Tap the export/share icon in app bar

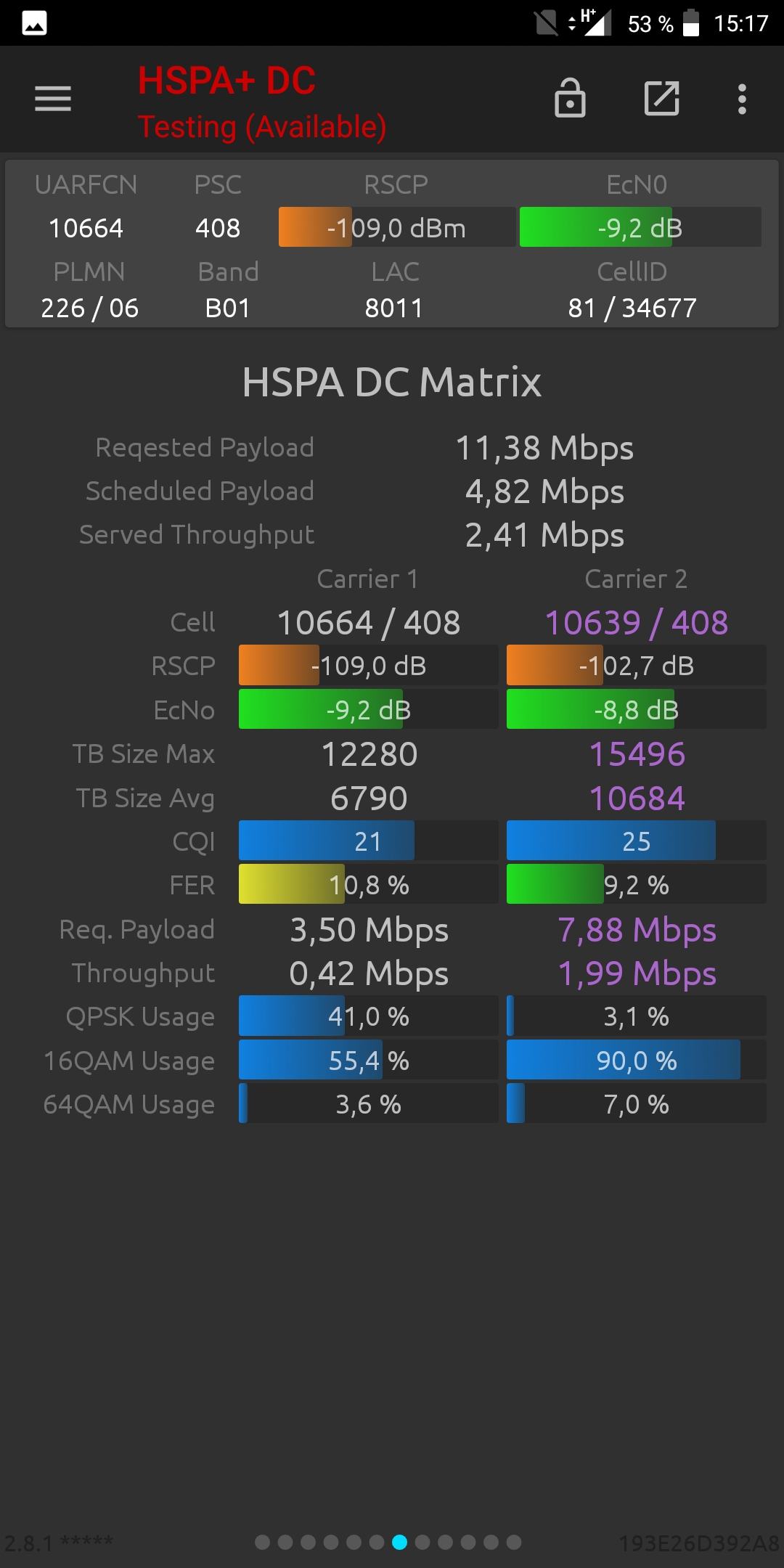662,98
